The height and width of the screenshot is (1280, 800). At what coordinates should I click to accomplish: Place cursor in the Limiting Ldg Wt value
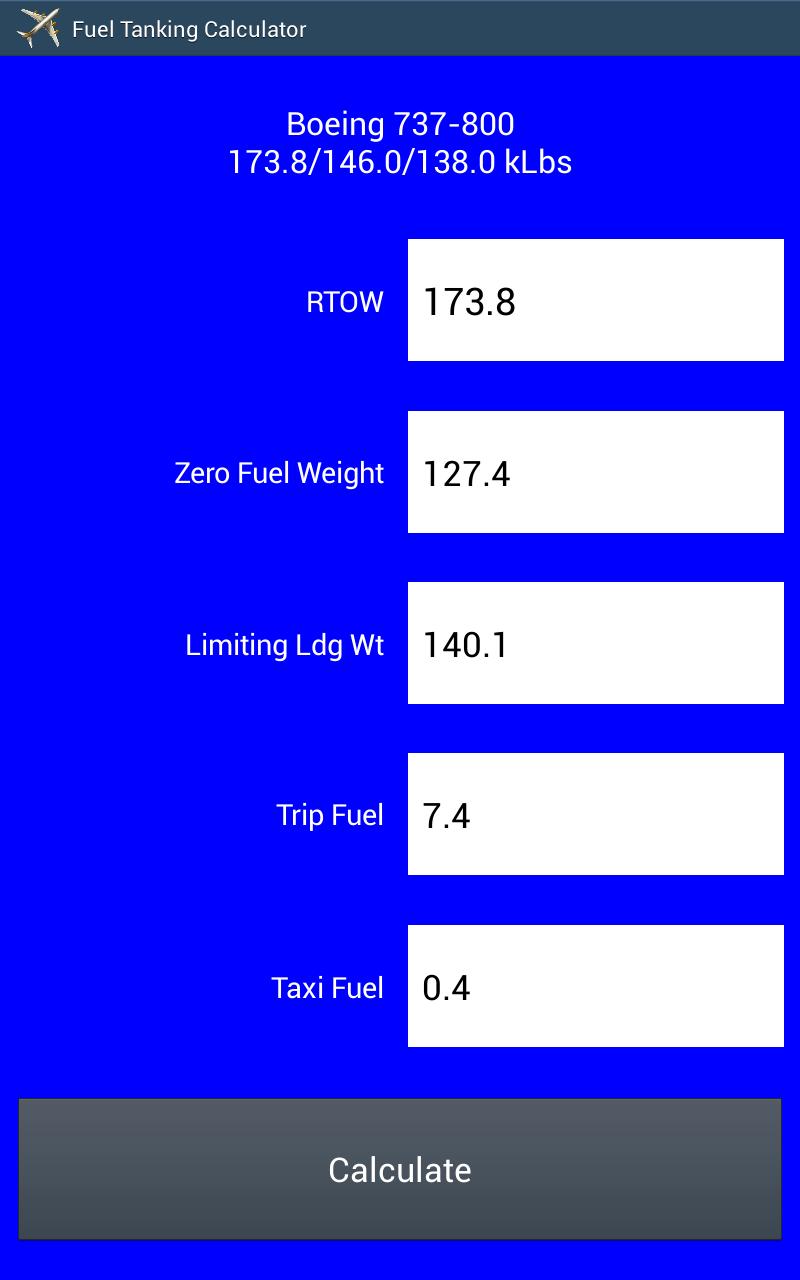[x=595, y=643]
